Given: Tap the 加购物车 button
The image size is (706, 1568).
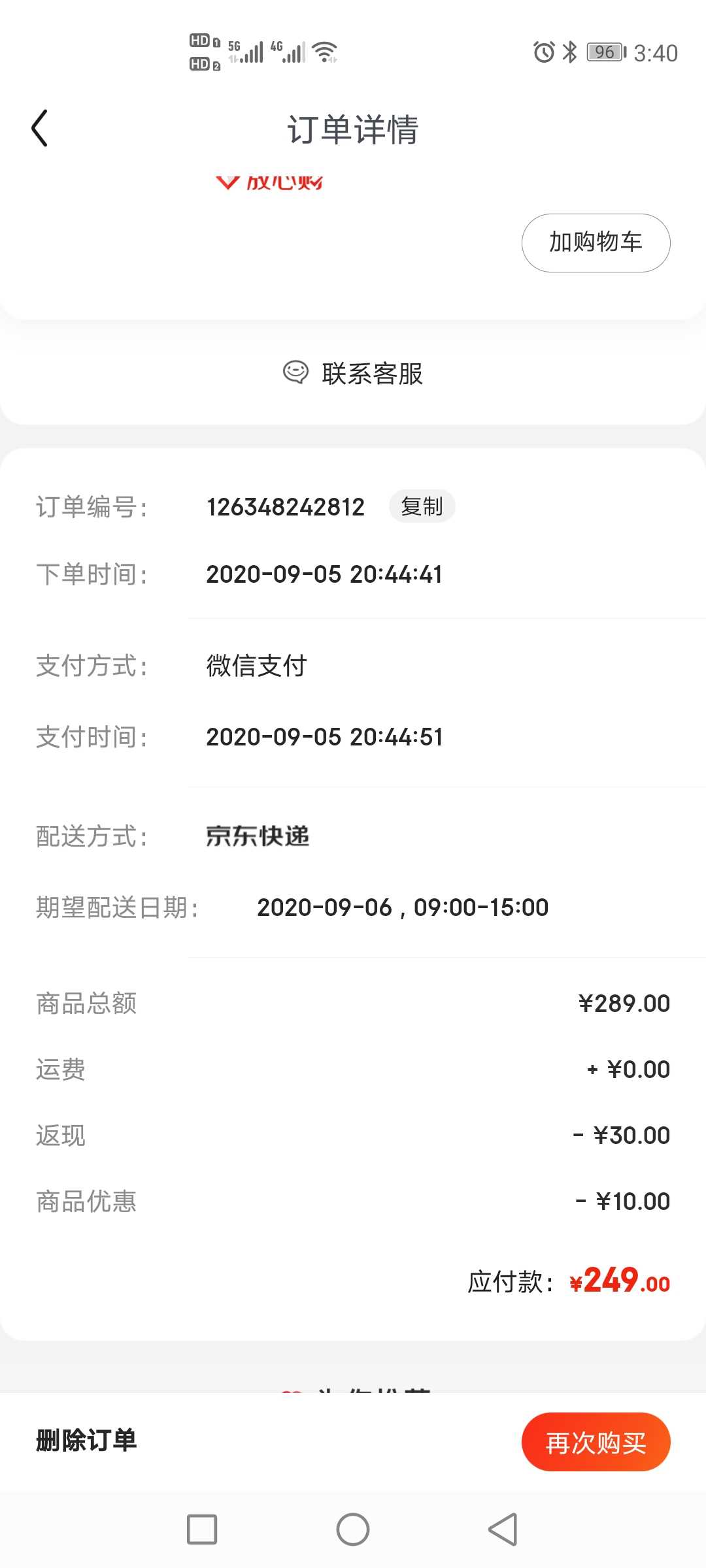Looking at the screenshot, I should coord(596,242).
